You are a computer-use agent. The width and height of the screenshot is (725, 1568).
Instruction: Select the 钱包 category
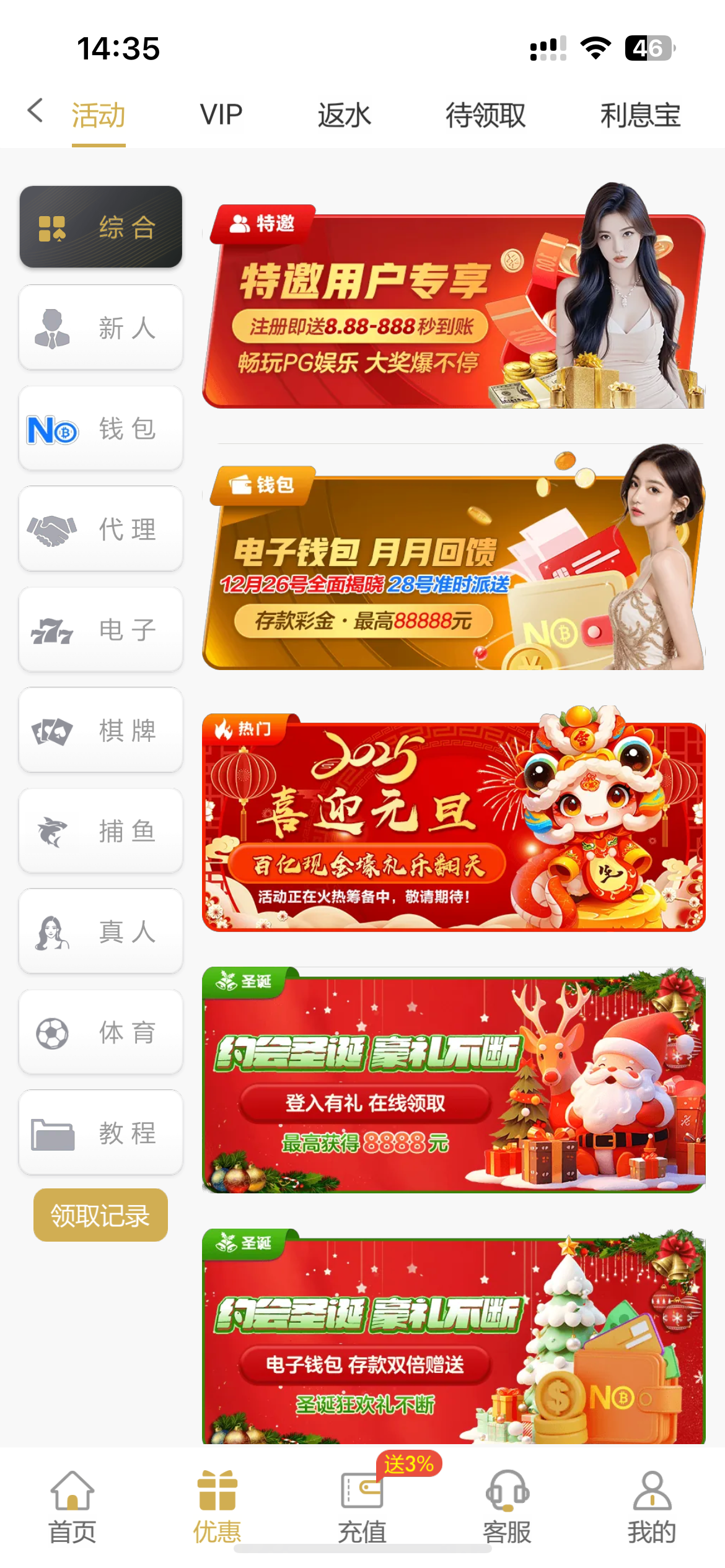(x=101, y=429)
